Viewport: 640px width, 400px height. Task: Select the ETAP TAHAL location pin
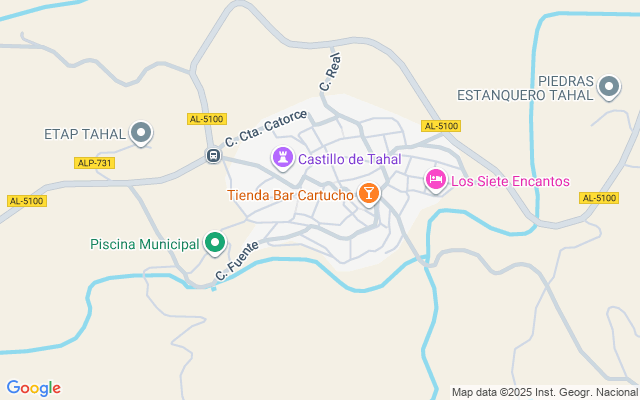(141, 133)
